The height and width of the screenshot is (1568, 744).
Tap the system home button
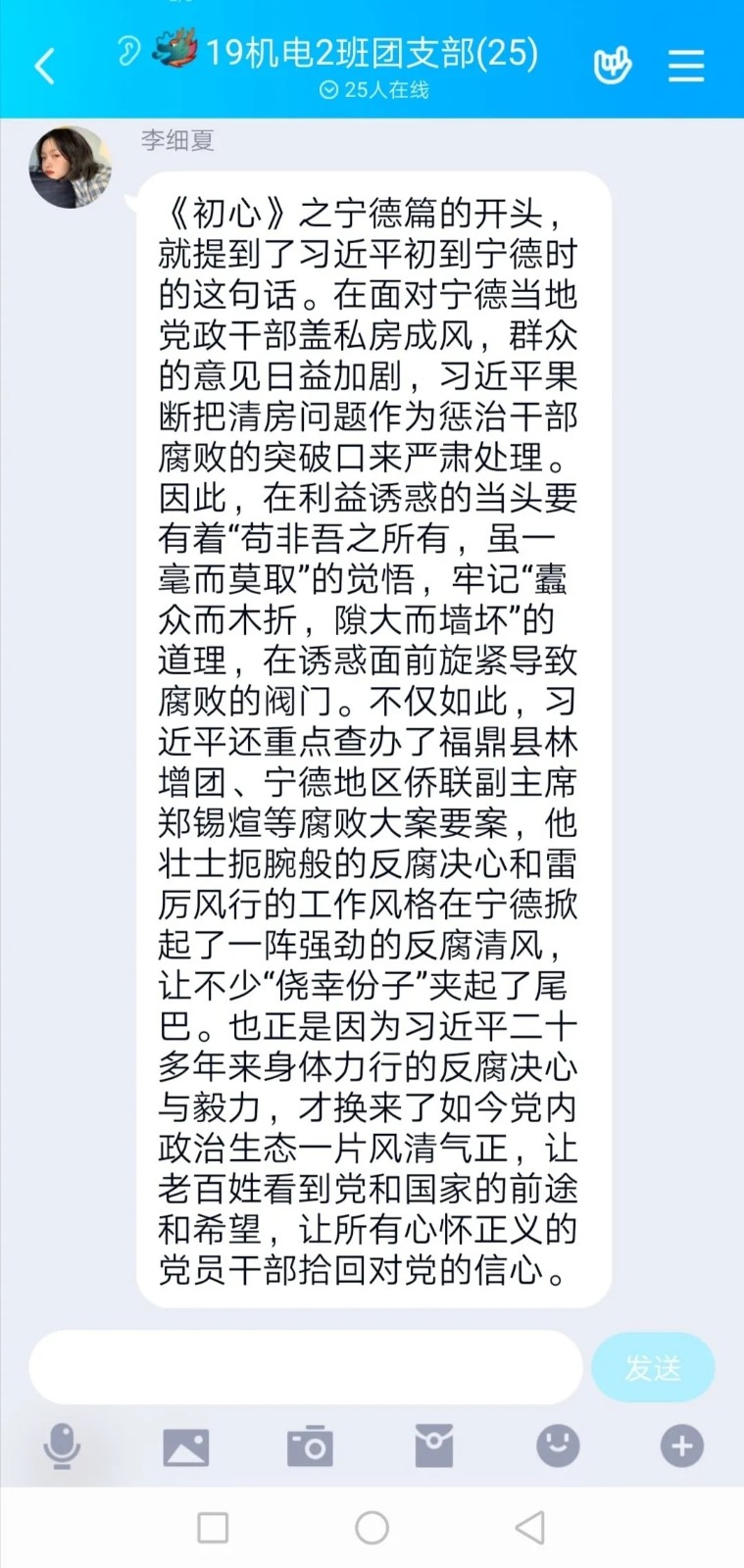pyautogui.click(x=372, y=1527)
